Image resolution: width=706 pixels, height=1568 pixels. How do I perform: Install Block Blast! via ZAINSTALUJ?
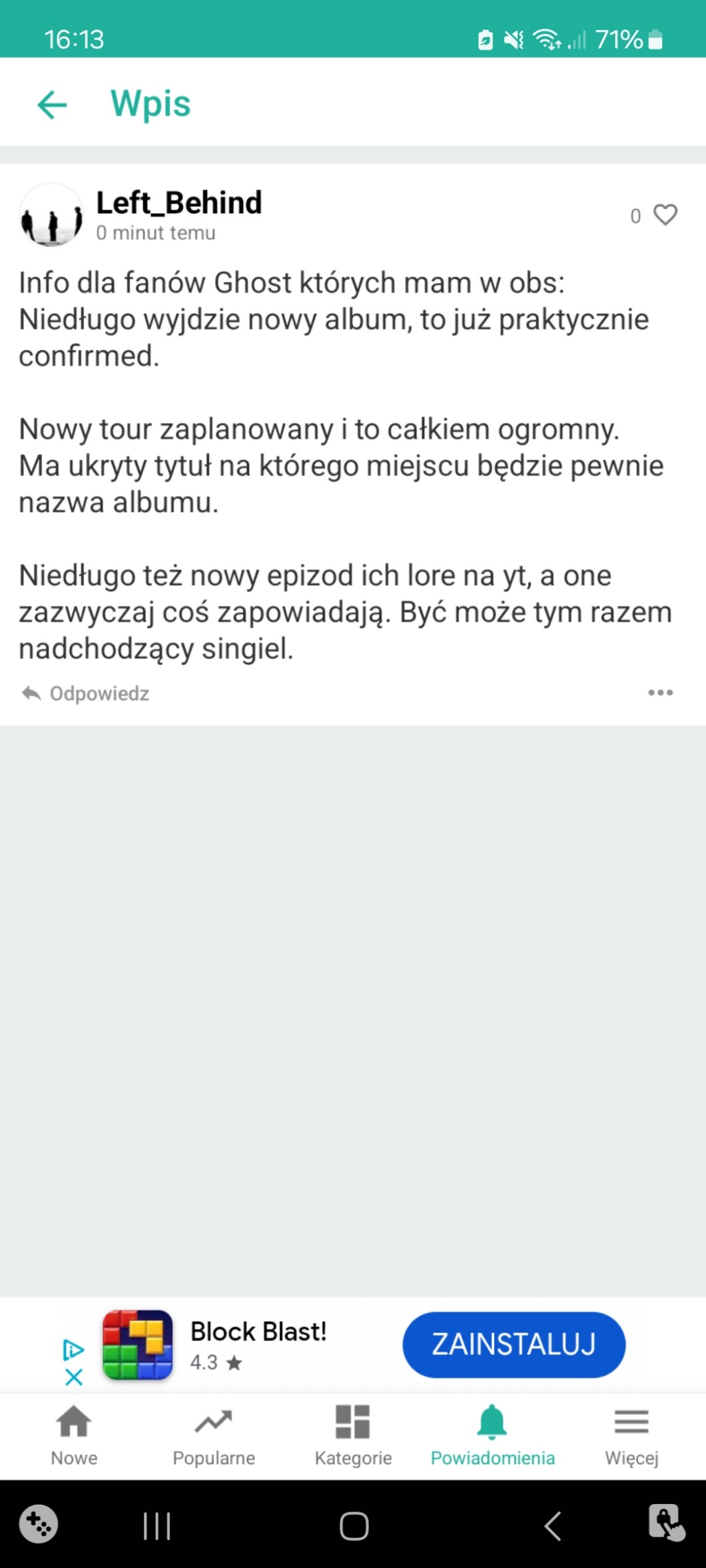pyautogui.click(x=514, y=1344)
